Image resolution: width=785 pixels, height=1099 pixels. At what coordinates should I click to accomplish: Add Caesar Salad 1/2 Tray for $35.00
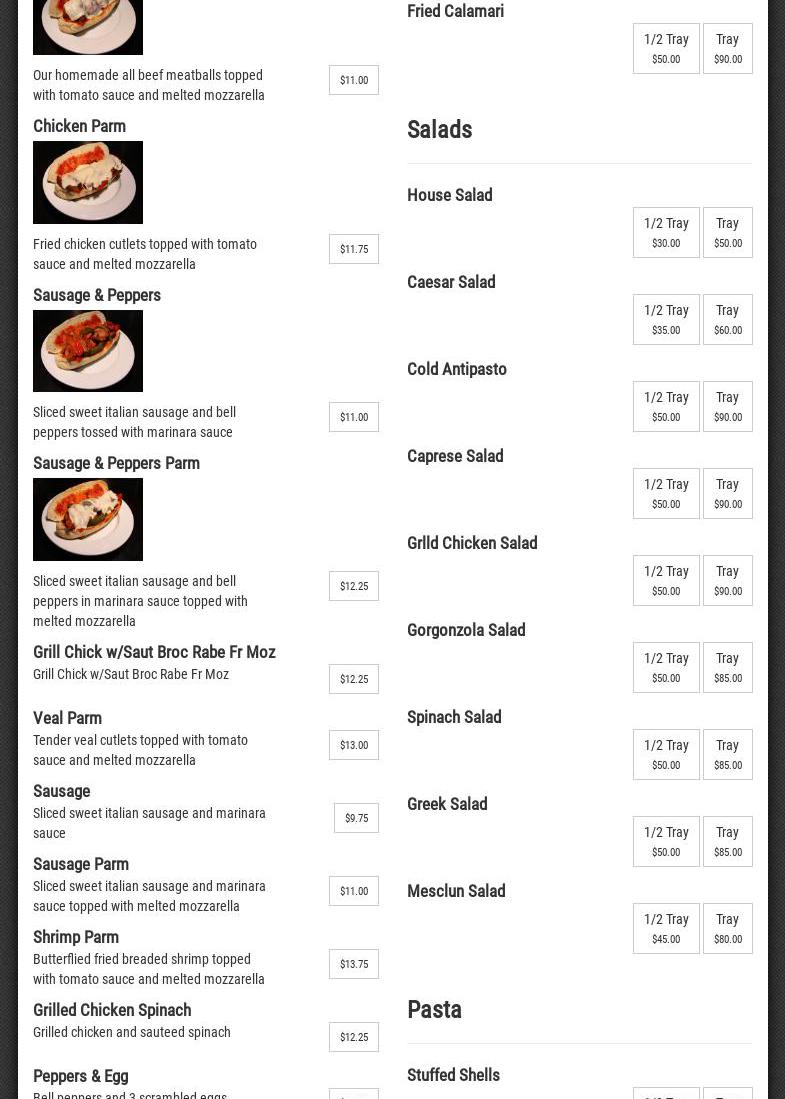pos(666,319)
